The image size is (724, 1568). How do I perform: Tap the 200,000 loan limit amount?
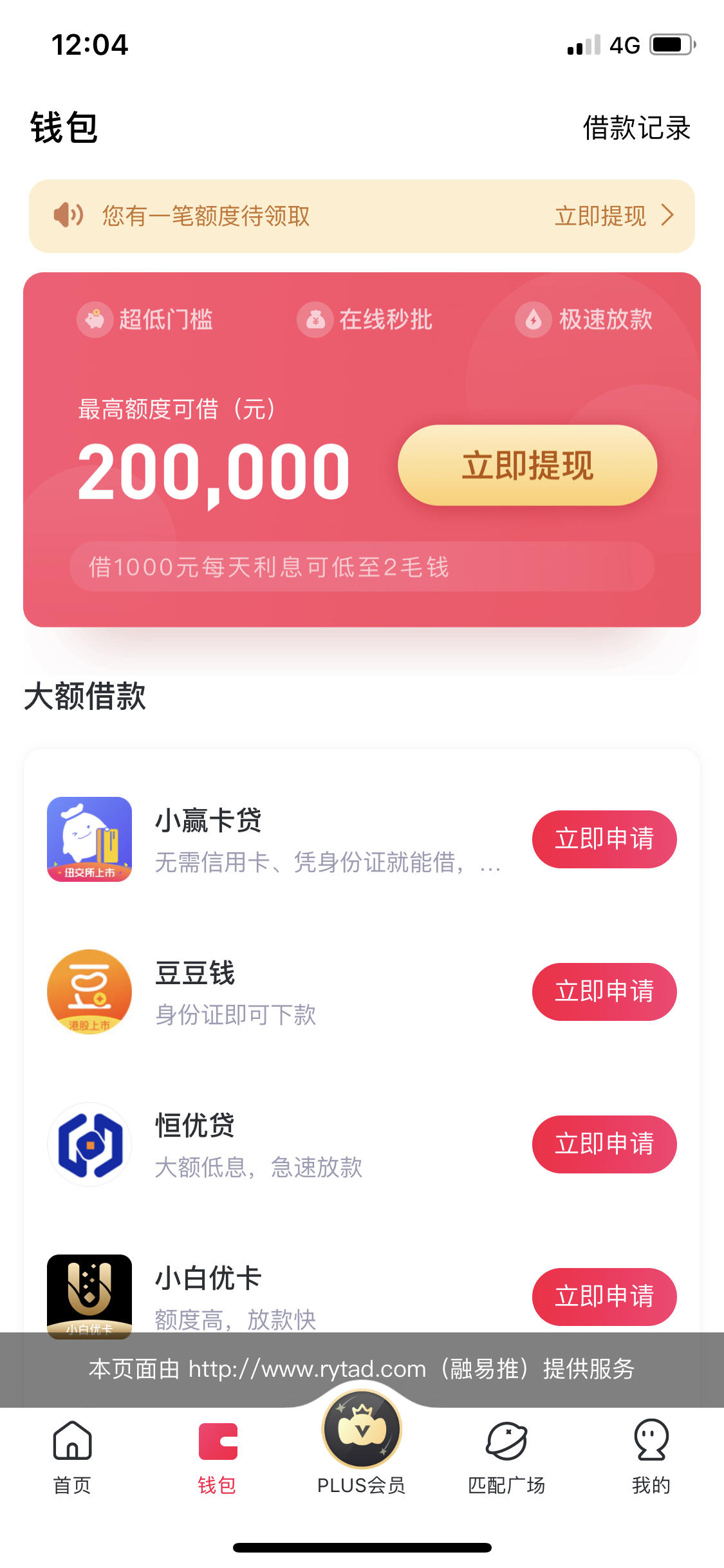click(212, 470)
